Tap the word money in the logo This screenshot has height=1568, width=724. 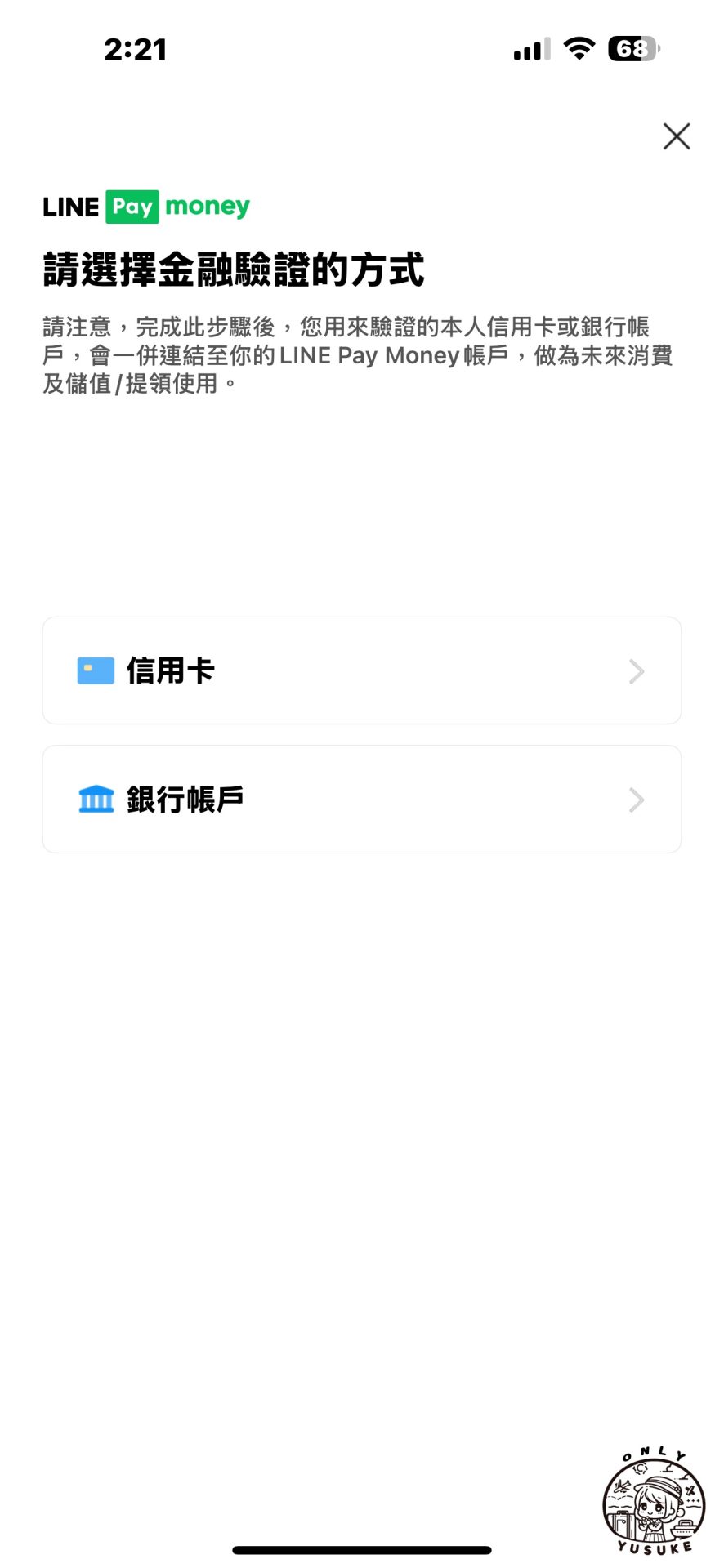(x=208, y=207)
